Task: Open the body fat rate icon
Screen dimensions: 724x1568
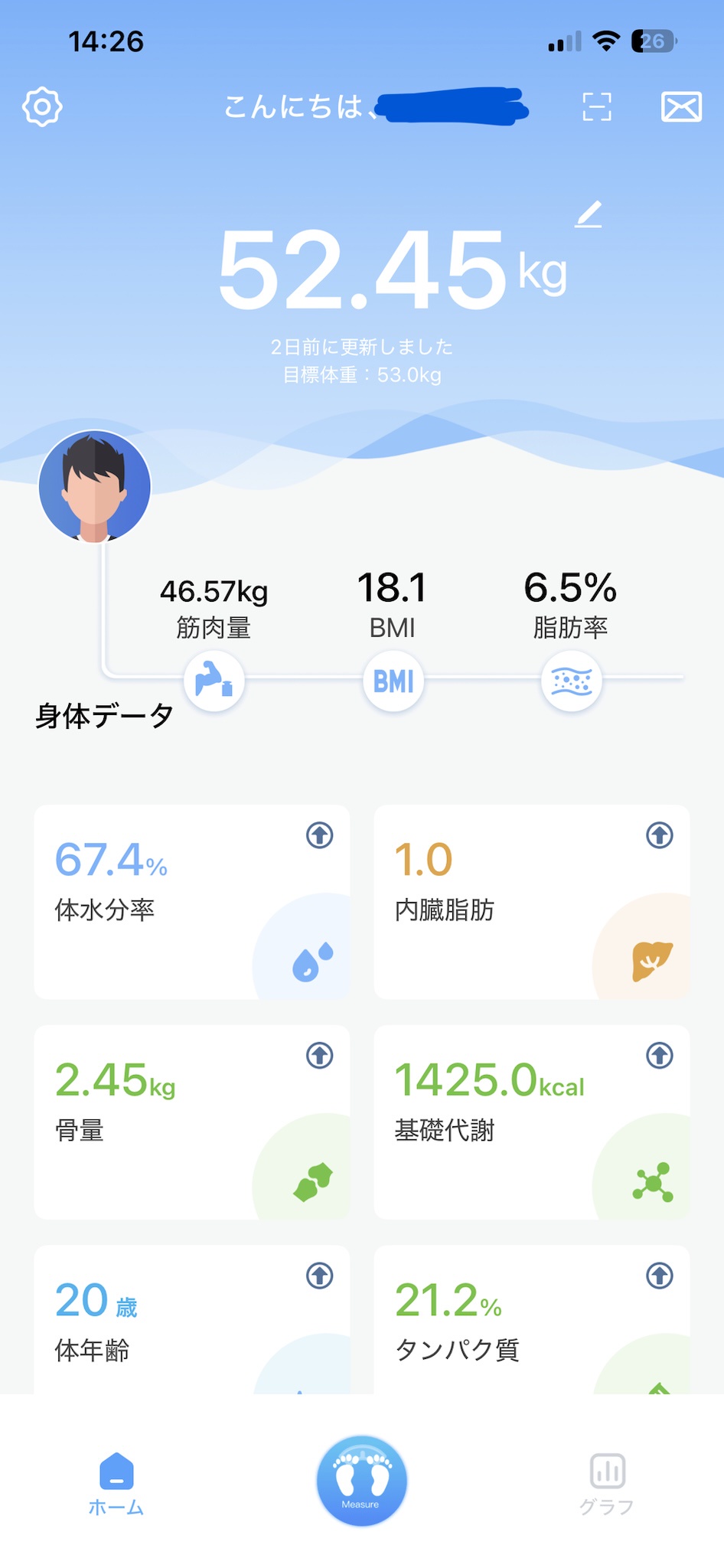Action: 572,681
